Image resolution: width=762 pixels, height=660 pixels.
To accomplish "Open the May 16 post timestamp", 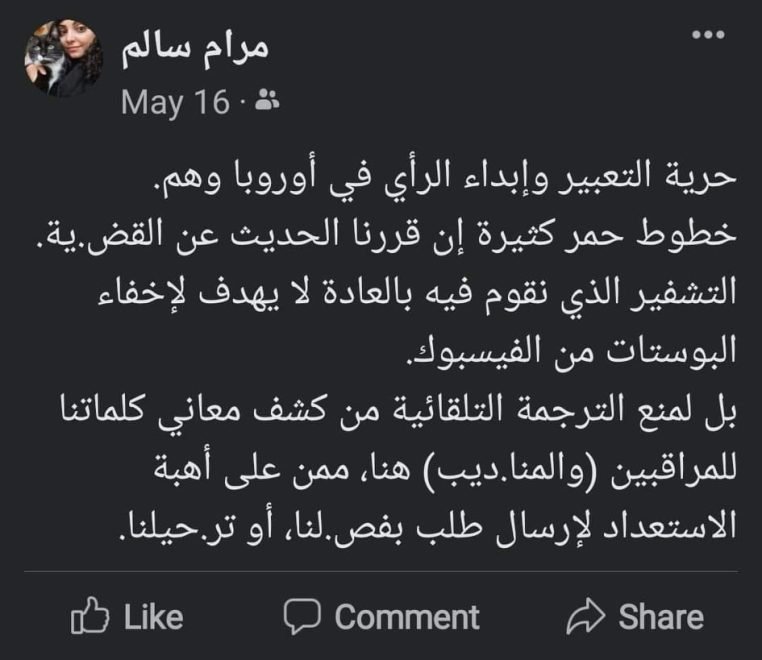I will [175, 102].
